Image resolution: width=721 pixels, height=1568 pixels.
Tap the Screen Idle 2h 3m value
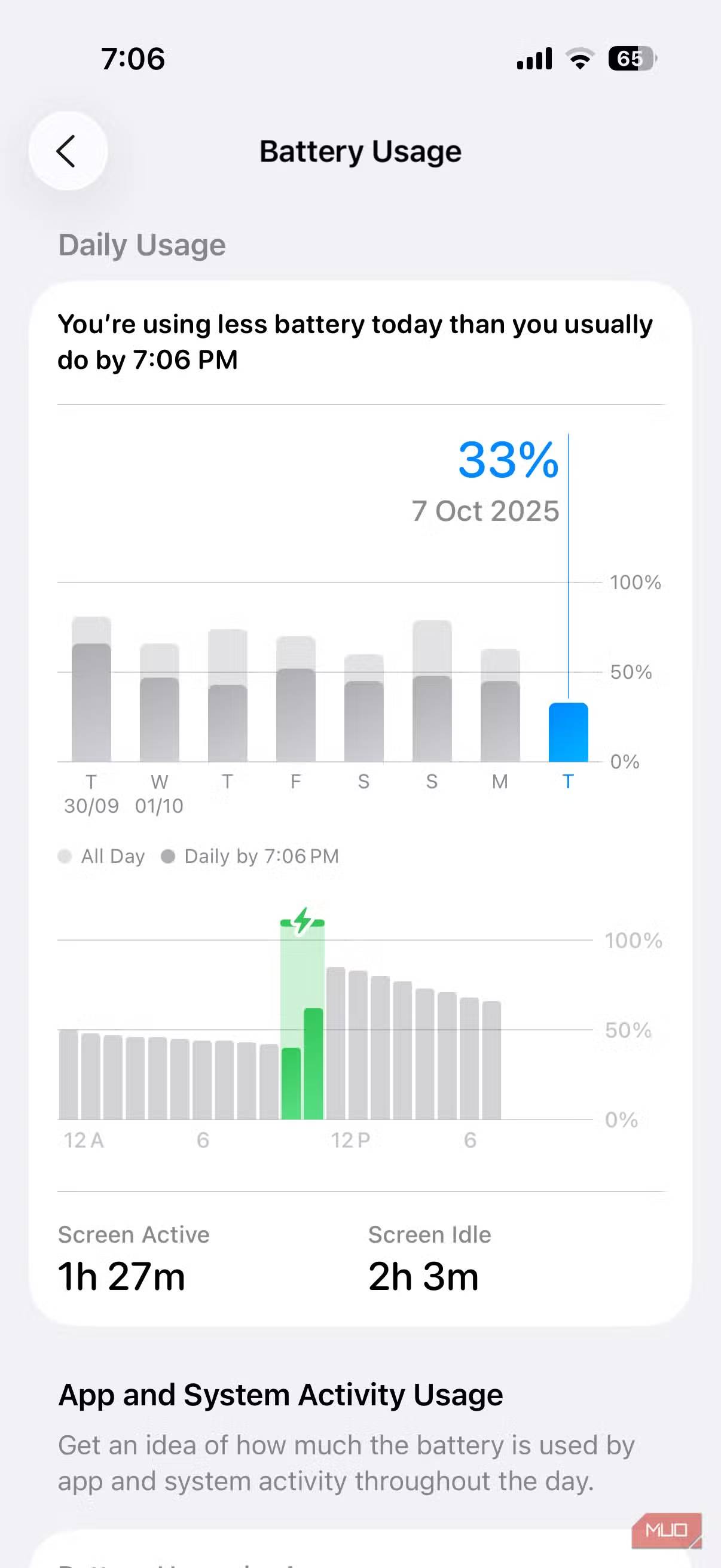(423, 1275)
